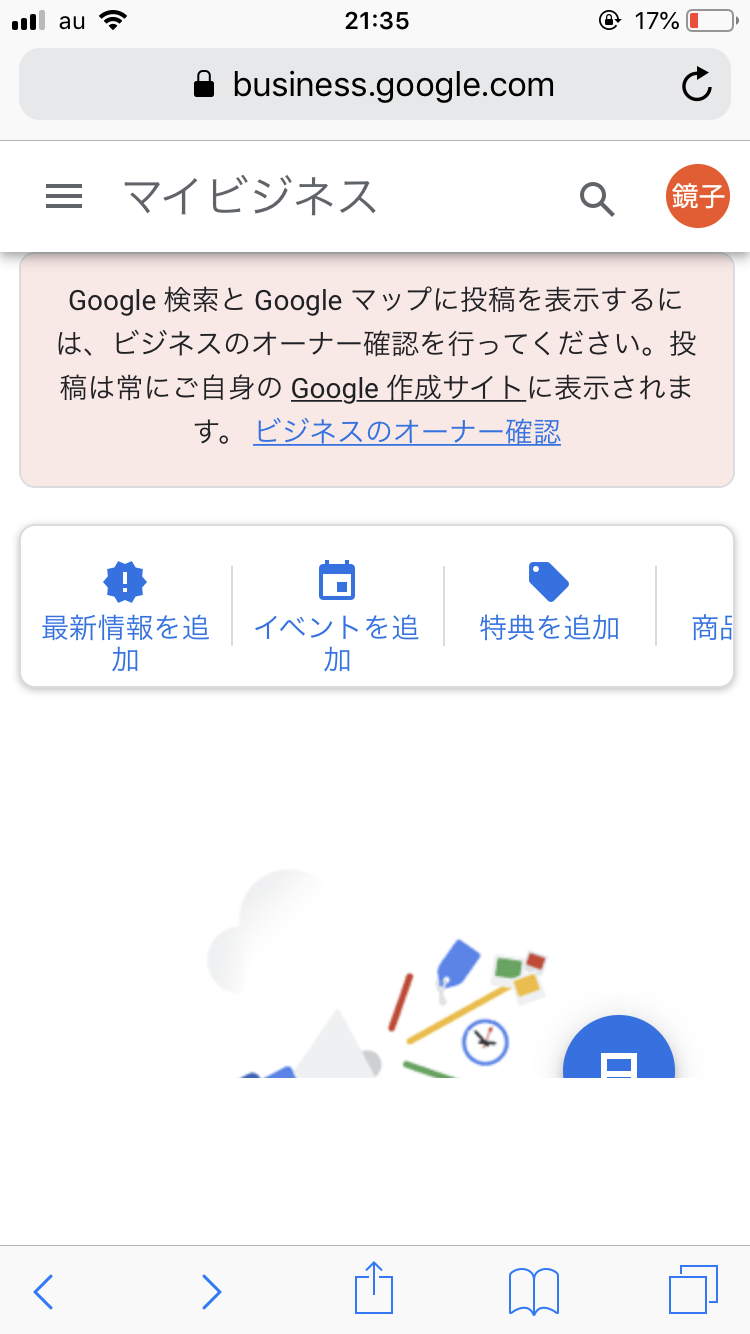The width and height of the screenshot is (750, 1334).
Task: Open the hamburger navigation menu
Action: click(64, 197)
